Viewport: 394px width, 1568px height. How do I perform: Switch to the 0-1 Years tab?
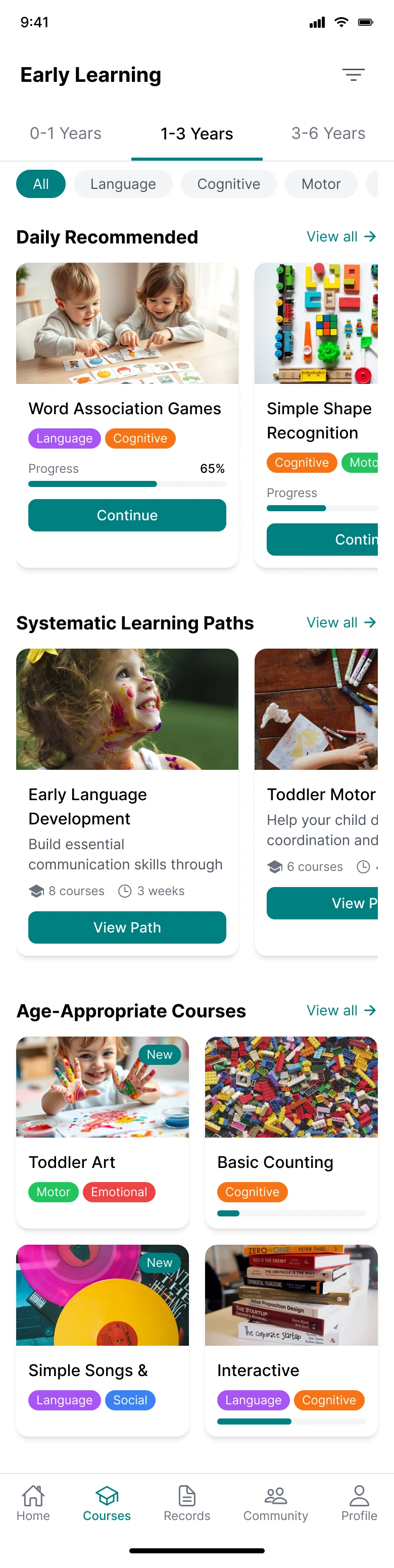coord(66,133)
